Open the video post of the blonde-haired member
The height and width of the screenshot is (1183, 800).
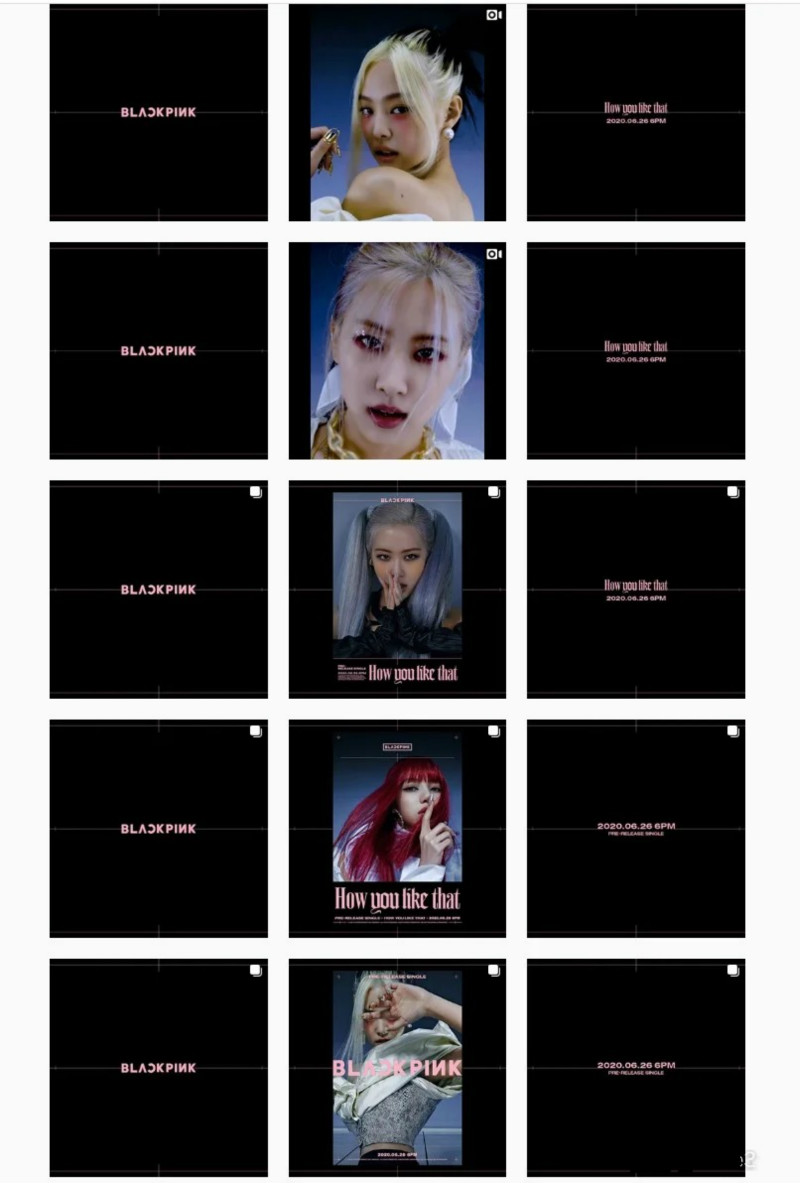tap(397, 112)
